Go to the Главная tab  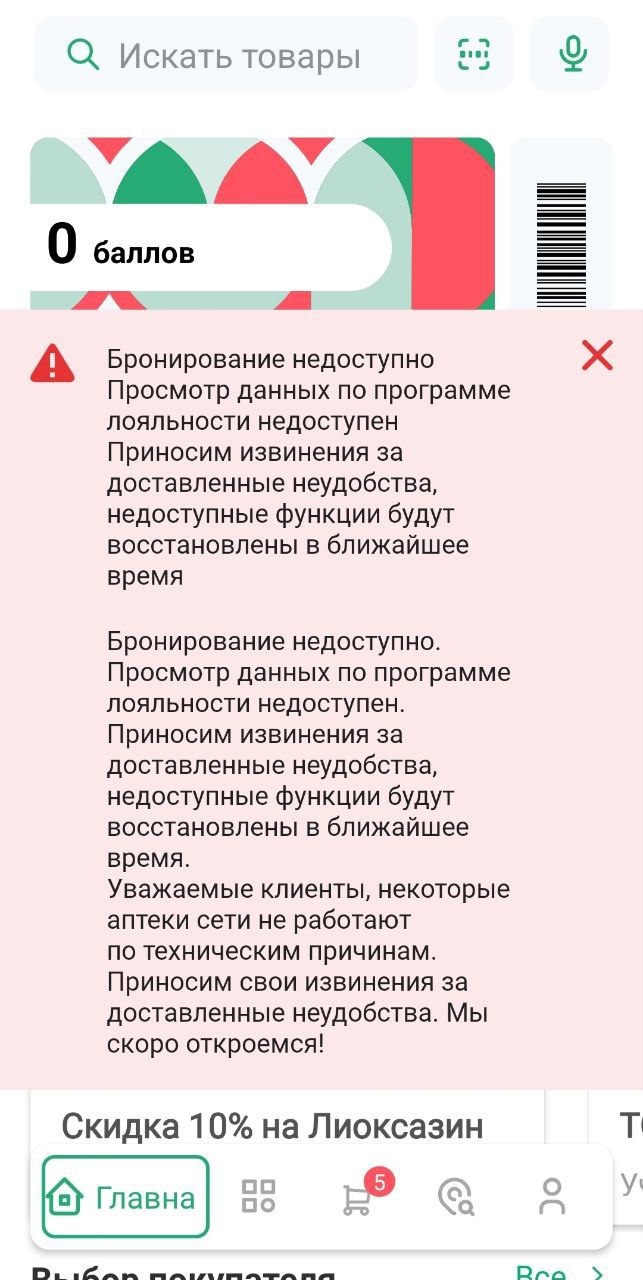(126, 1197)
